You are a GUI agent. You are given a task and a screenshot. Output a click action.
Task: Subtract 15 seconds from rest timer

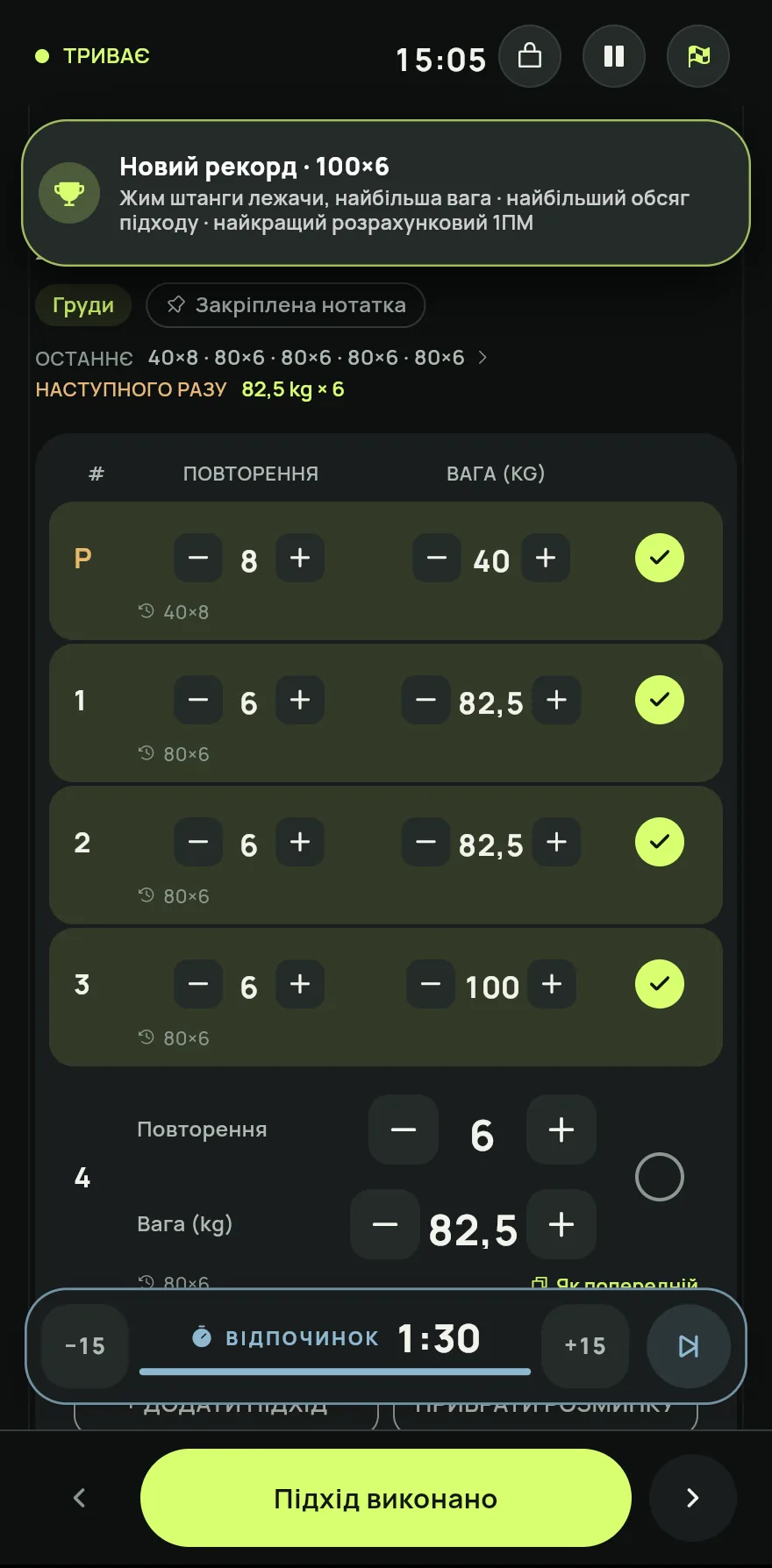point(85,1346)
